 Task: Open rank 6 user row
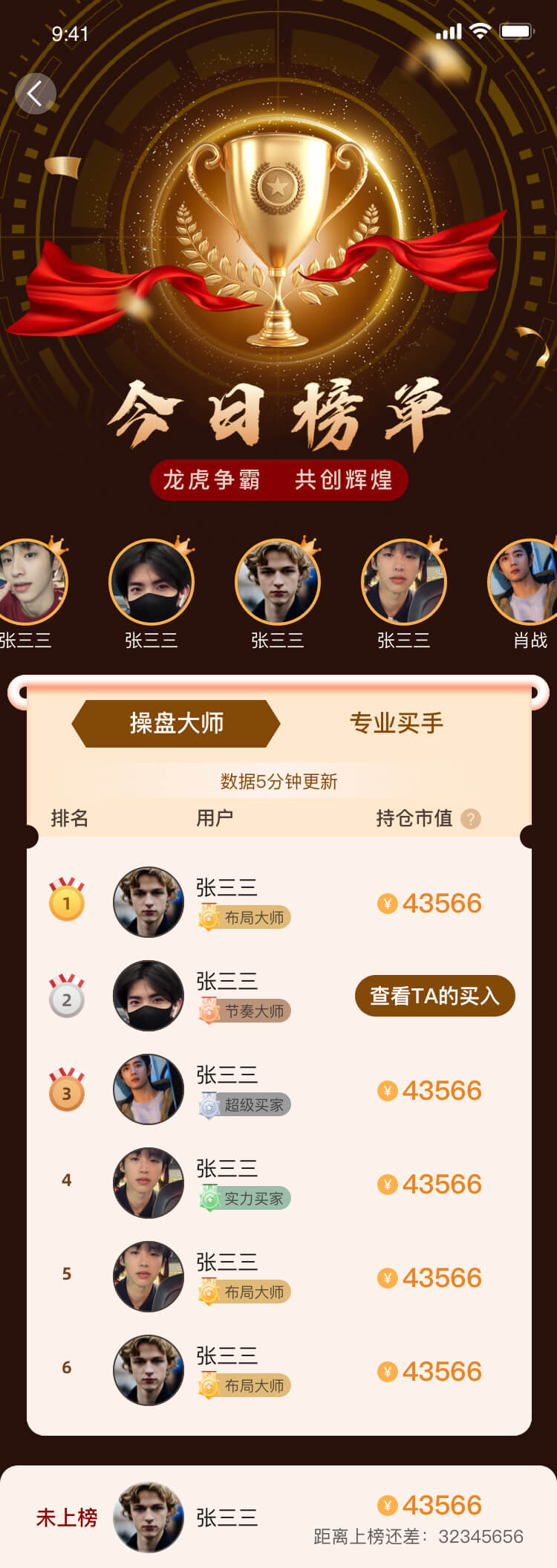coord(278,1371)
